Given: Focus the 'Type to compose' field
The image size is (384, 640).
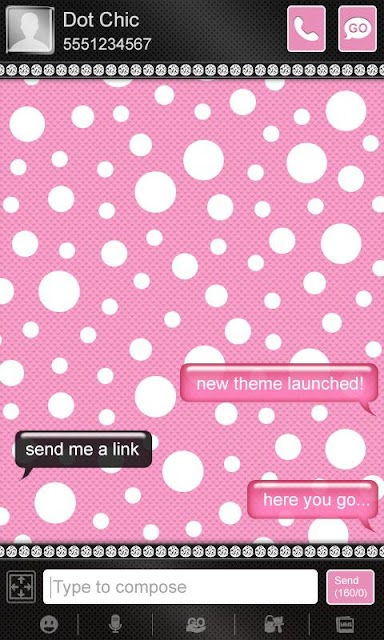Looking at the screenshot, I should pos(180,587).
